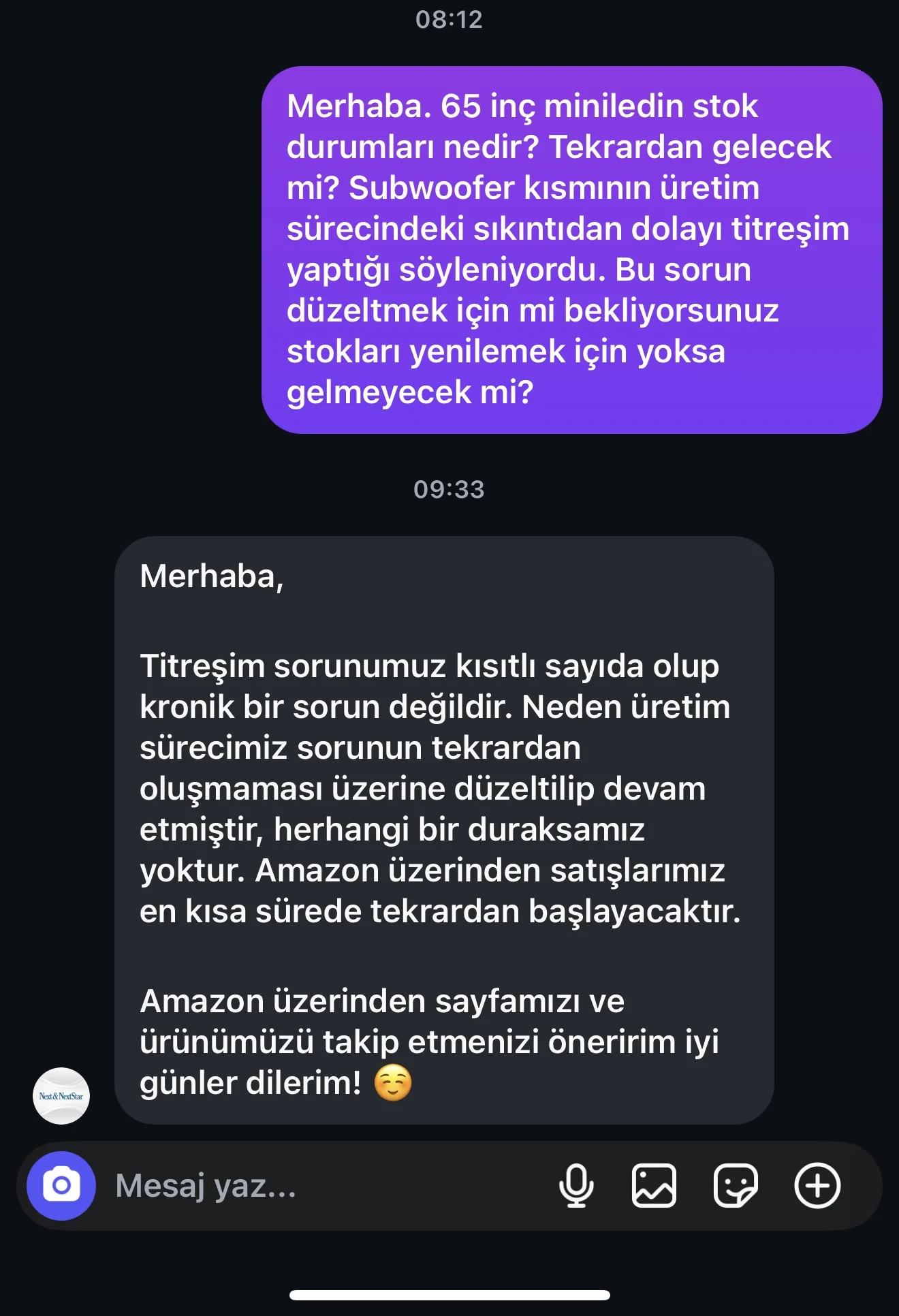Open the Next & NextStar profile avatar

tap(61, 1095)
